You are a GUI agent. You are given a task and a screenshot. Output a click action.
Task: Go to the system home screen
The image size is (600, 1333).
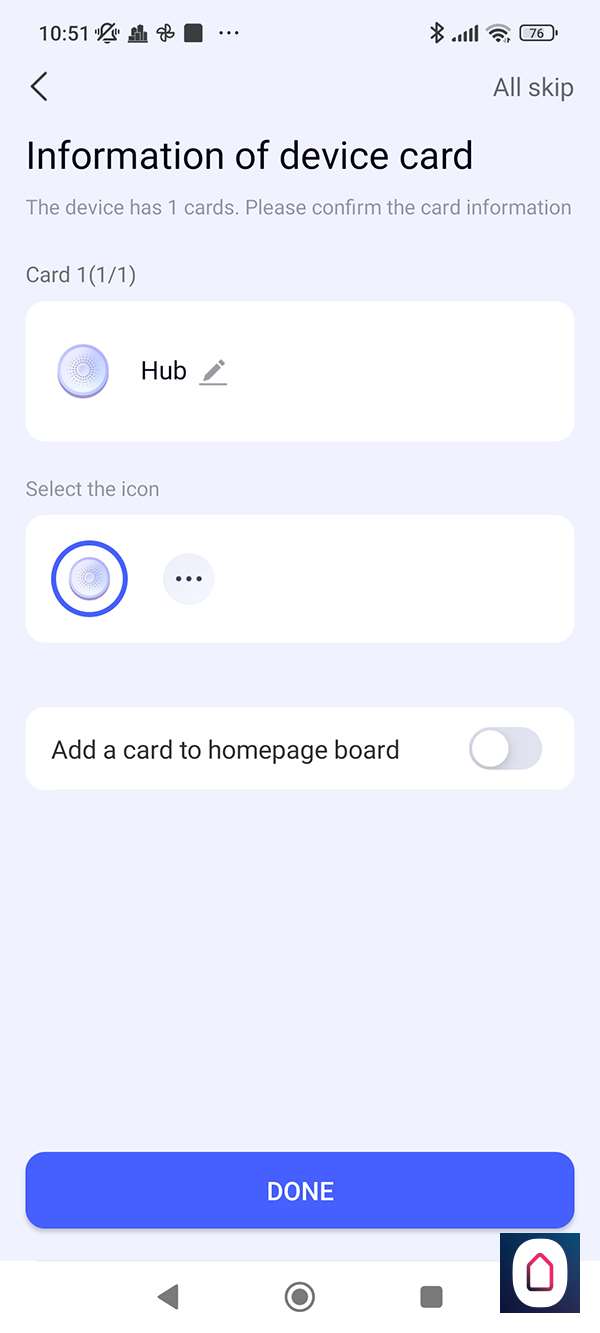click(x=299, y=1297)
